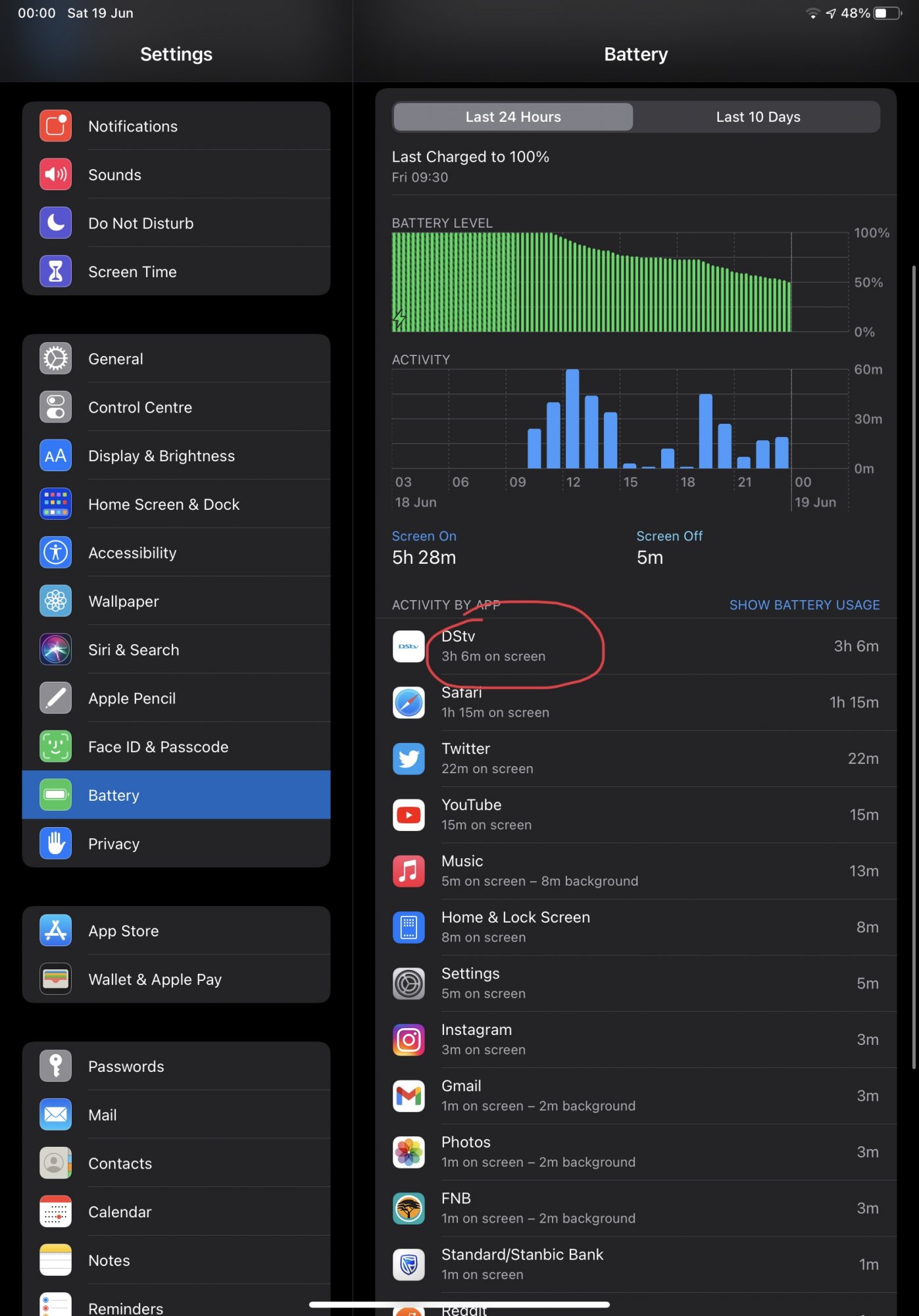Open General settings
This screenshot has height=1316, width=919.
(x=176, y=359)
